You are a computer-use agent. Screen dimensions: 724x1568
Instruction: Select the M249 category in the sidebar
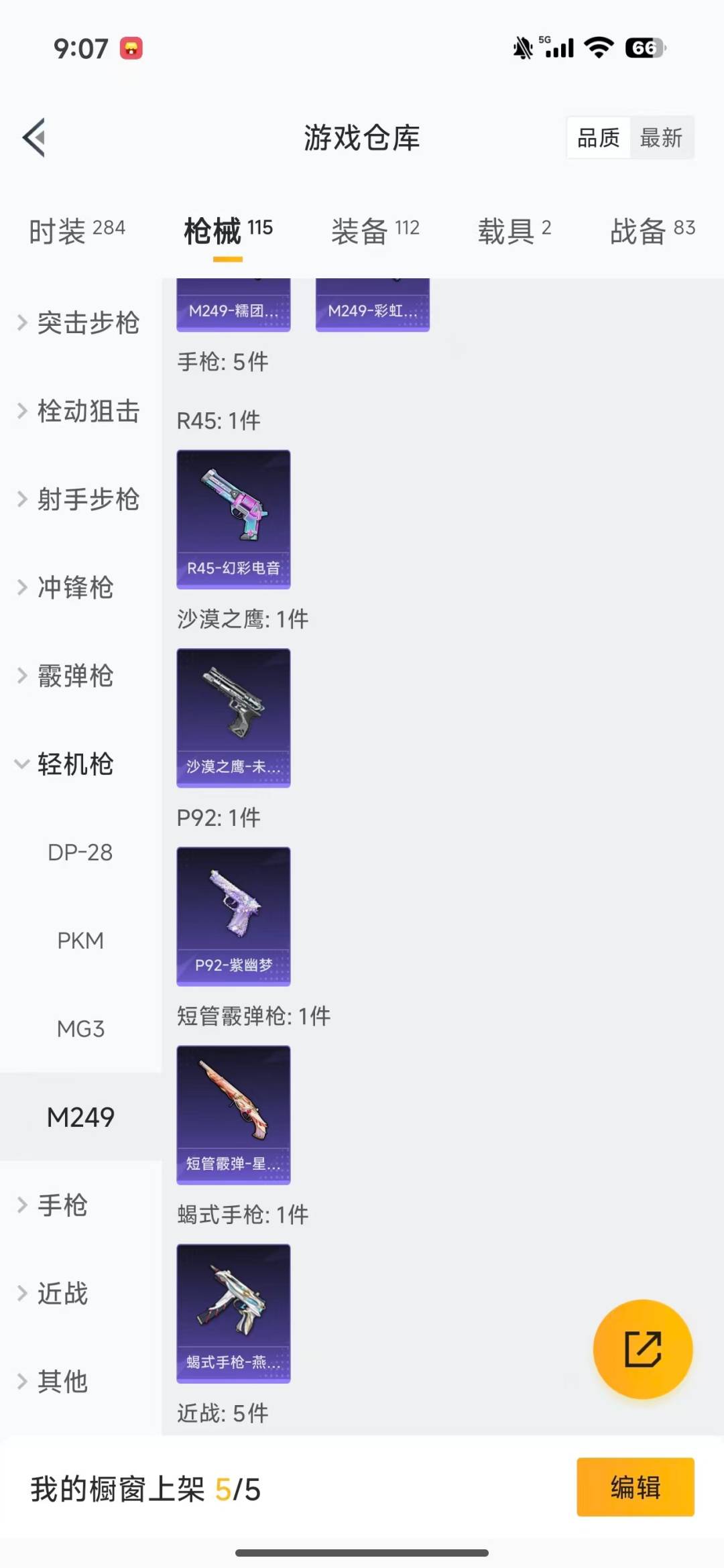pyautogui.click(x=80, y=1116)
